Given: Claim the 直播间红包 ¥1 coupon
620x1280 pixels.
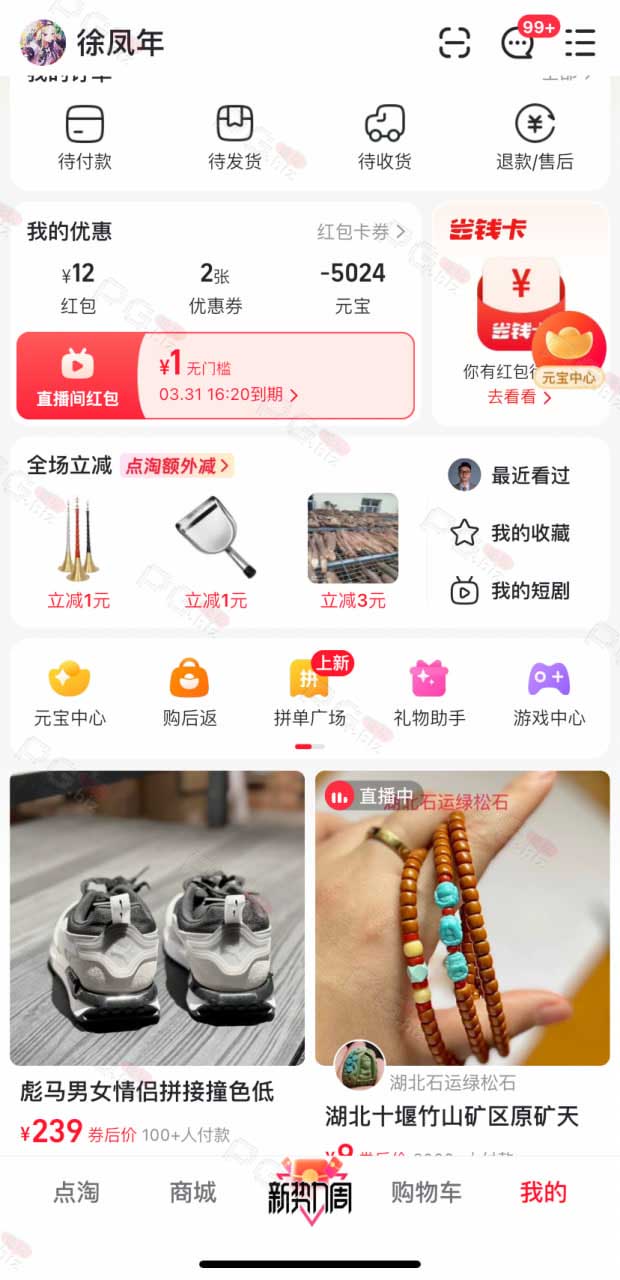Looking at the screenshot, I should click(215, 376).
